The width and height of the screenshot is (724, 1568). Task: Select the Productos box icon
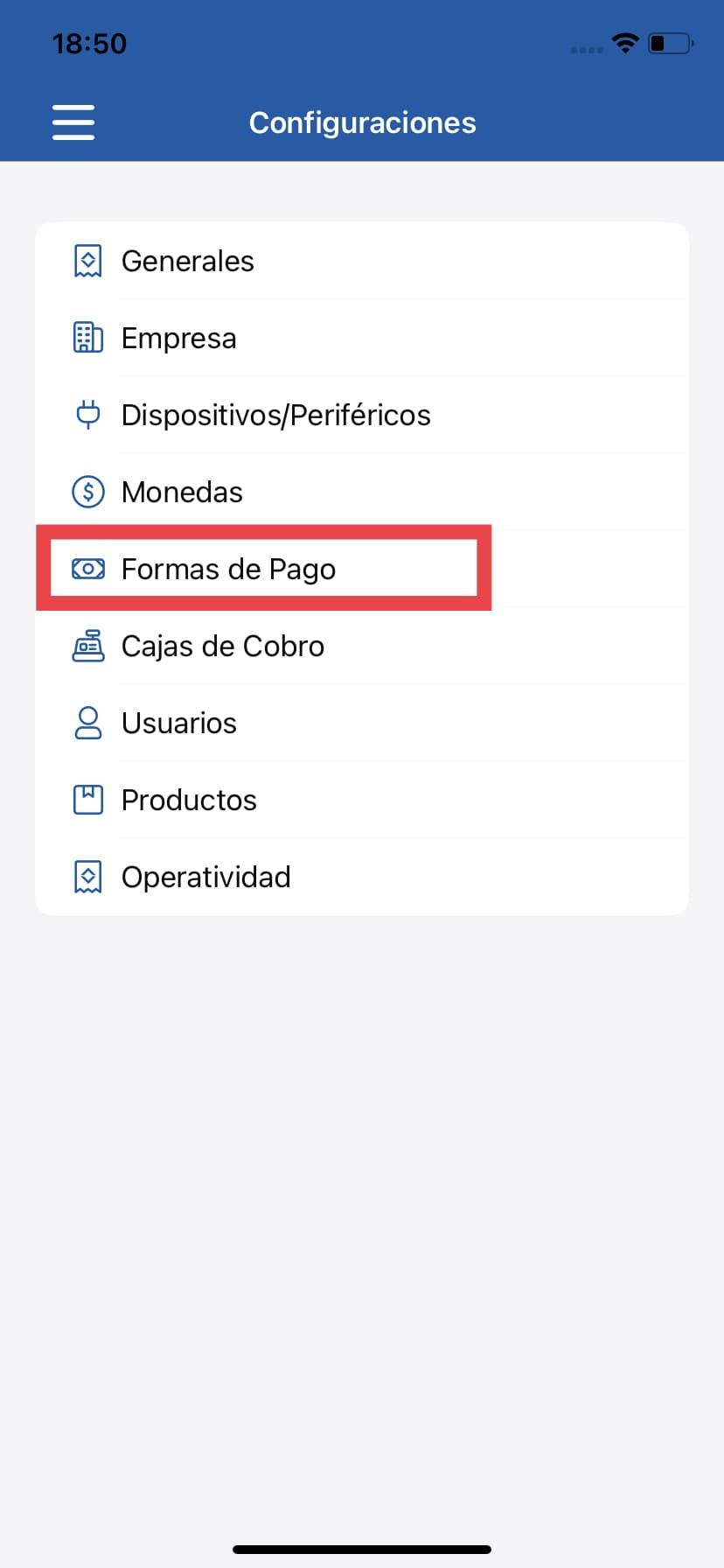[87, 799]
